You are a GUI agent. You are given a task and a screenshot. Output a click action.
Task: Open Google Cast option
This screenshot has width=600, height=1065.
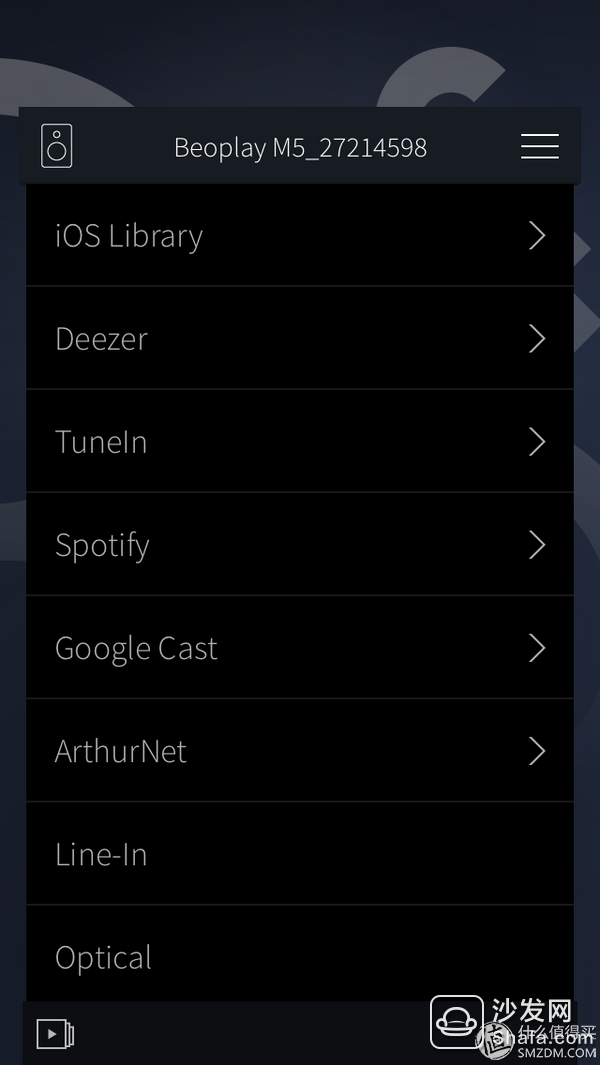[300, 648]
